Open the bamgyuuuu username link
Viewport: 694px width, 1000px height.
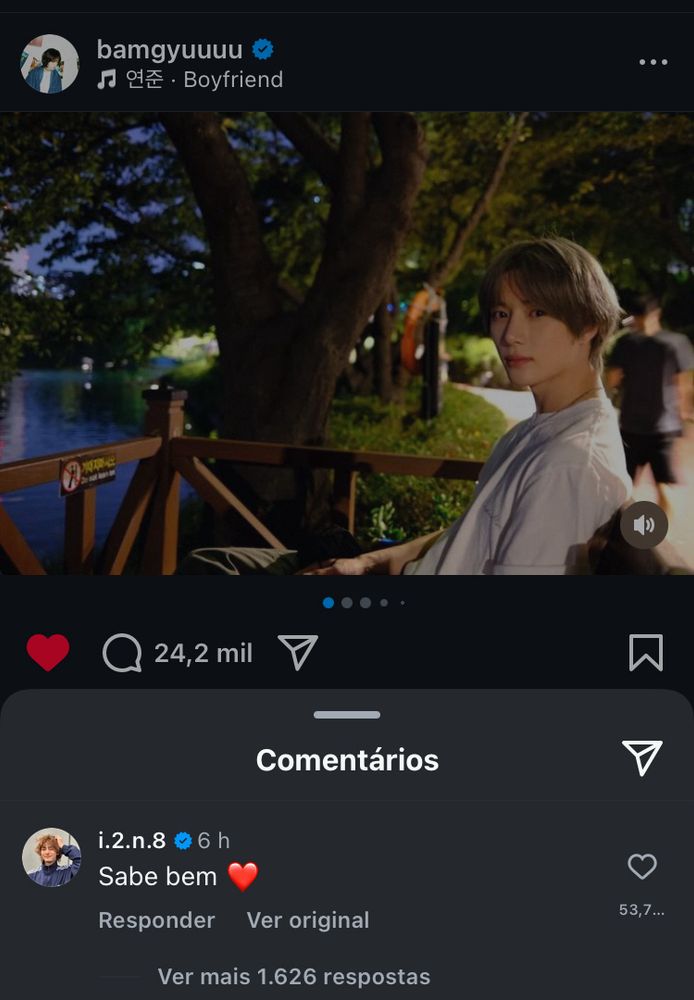click(169, 48)
